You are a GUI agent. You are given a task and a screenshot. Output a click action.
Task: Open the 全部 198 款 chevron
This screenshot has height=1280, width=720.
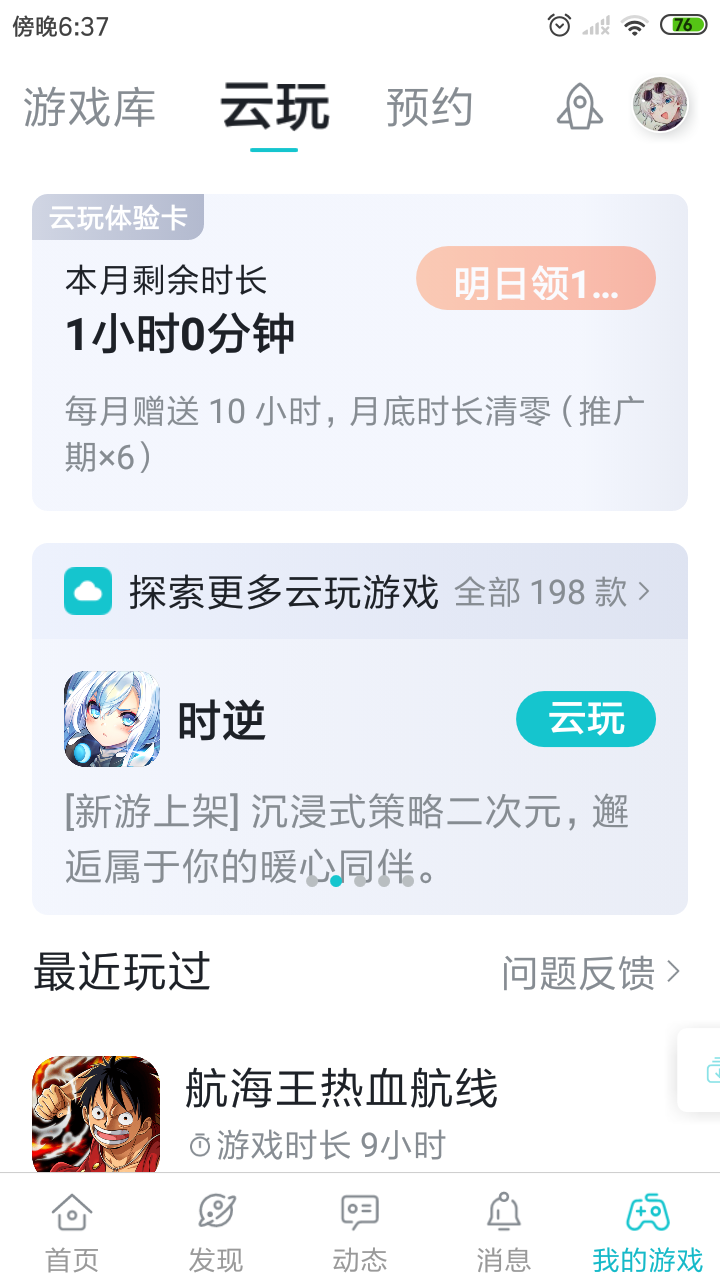[646, 591]
